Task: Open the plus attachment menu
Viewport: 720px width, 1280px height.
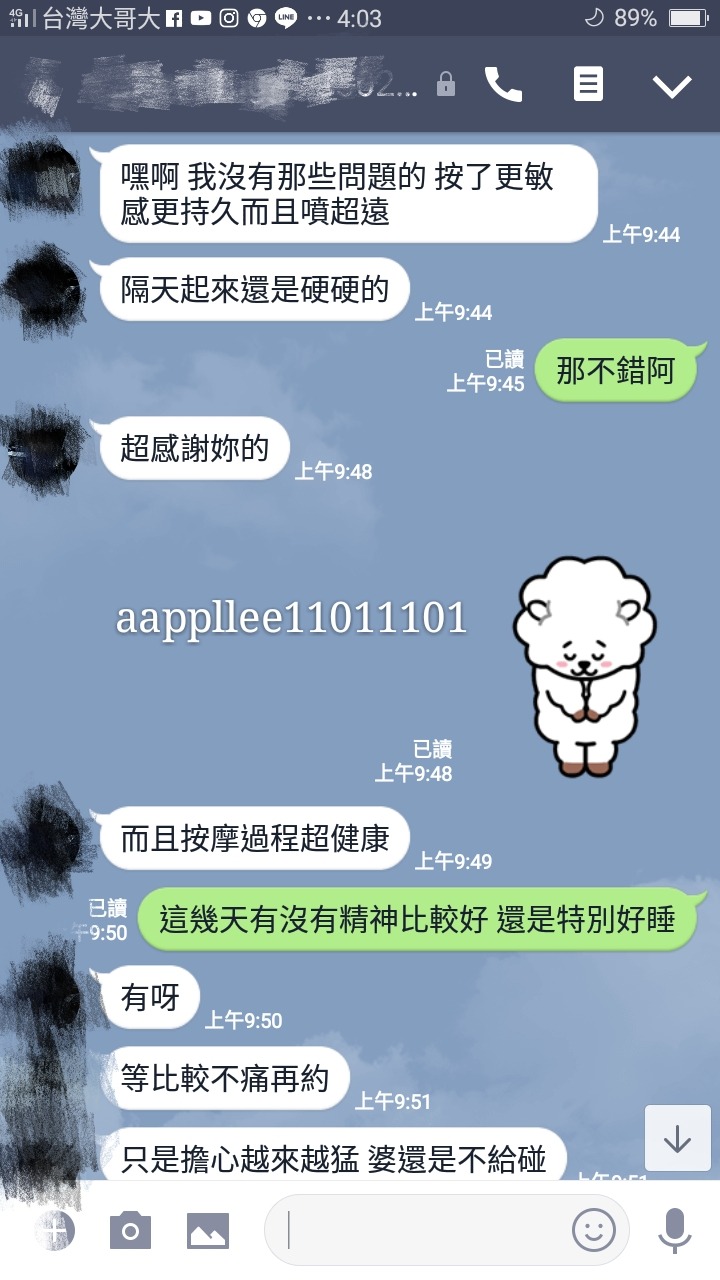Action: pos(55,1230)
